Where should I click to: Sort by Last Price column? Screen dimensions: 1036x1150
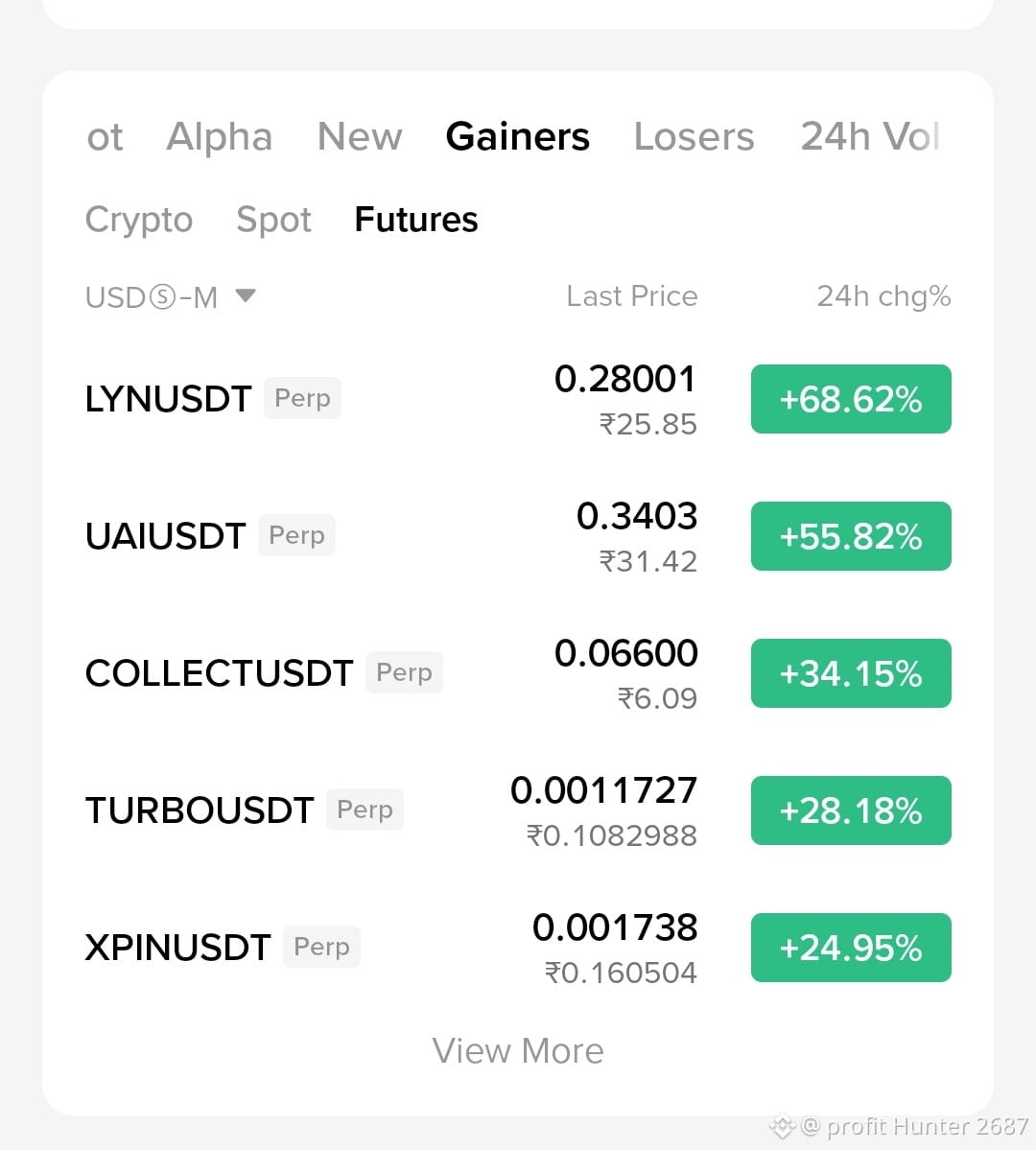(632, 296)
